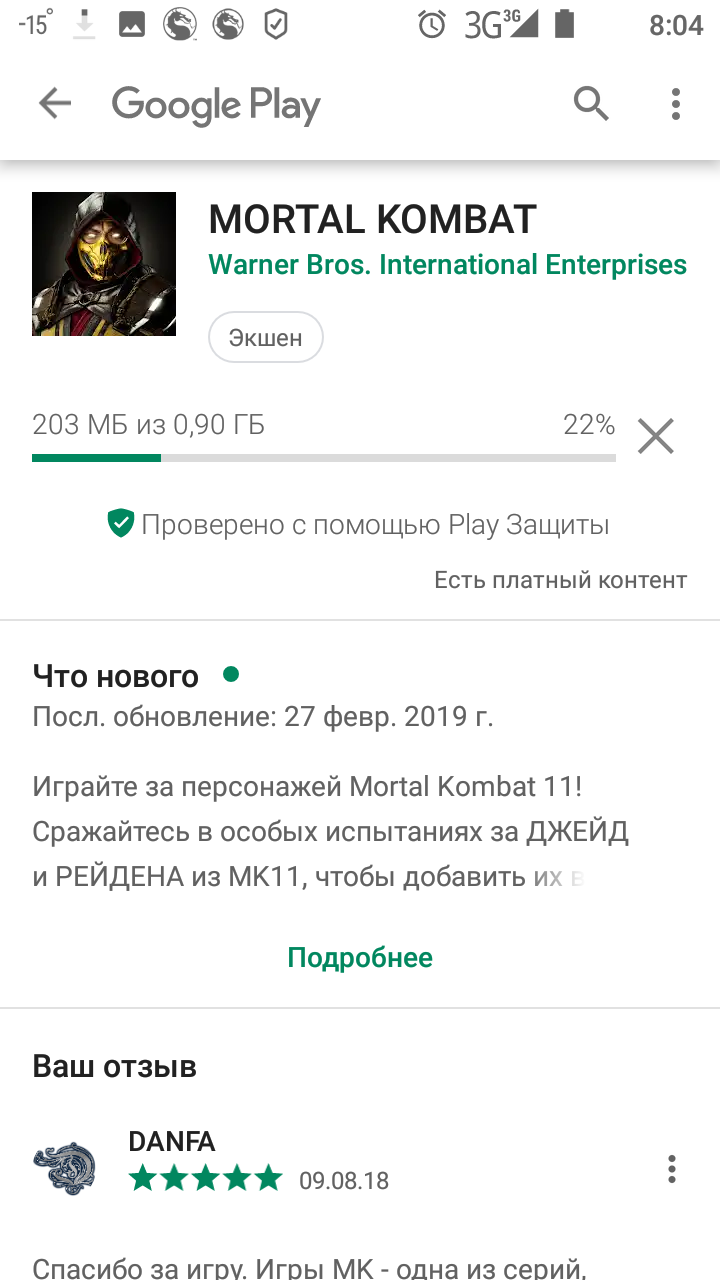This screenshot has width=720, height=1280.
Task: Open search in Google Play
Action: point(591,103)
